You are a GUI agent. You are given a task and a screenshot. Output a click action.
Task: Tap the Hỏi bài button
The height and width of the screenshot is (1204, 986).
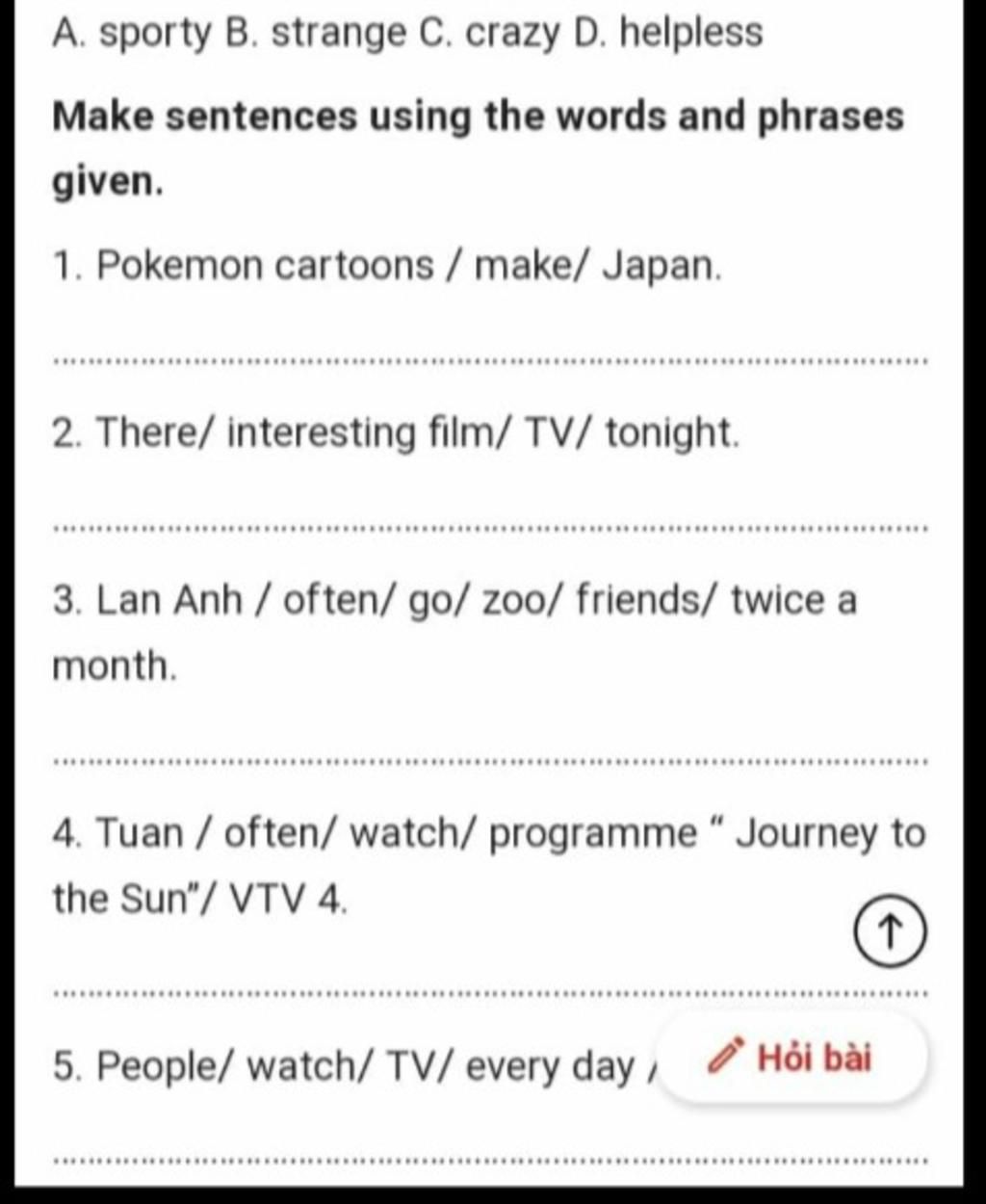pyautogui.click(x=793, y=1060)
